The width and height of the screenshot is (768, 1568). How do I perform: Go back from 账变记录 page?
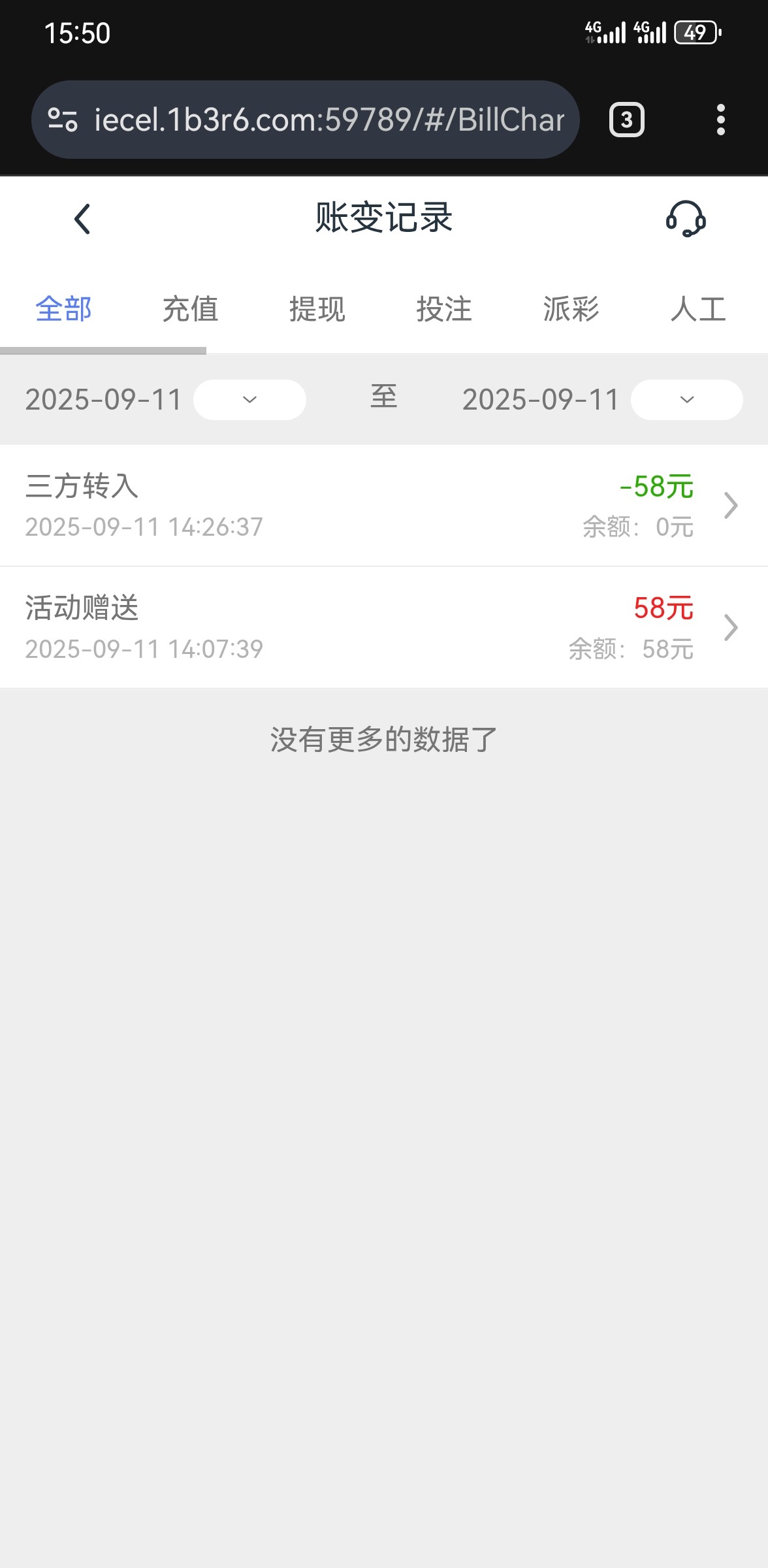[82, 219]
